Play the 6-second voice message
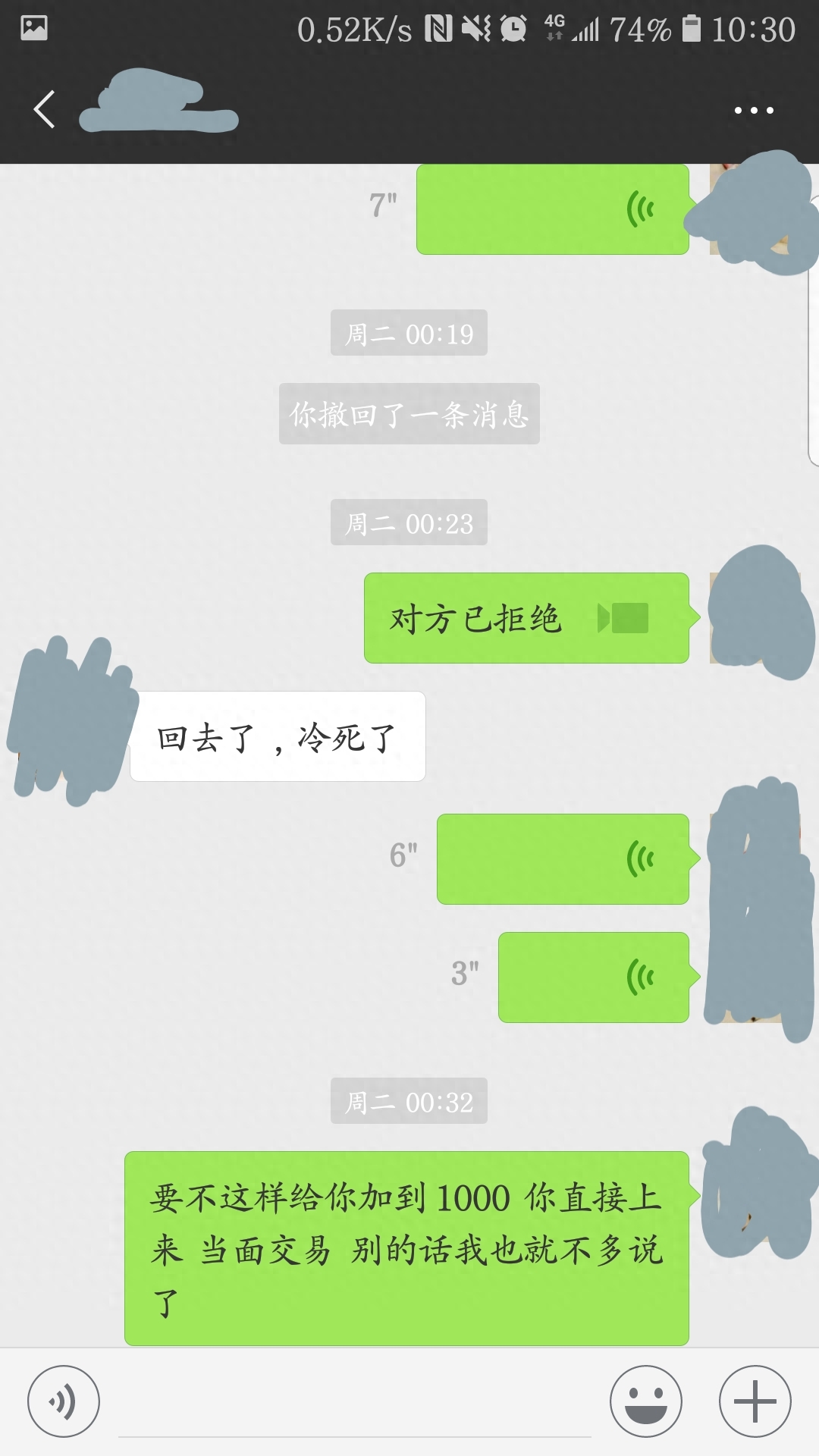Viewport: 819px width, 1456px height. pos(563,859)
